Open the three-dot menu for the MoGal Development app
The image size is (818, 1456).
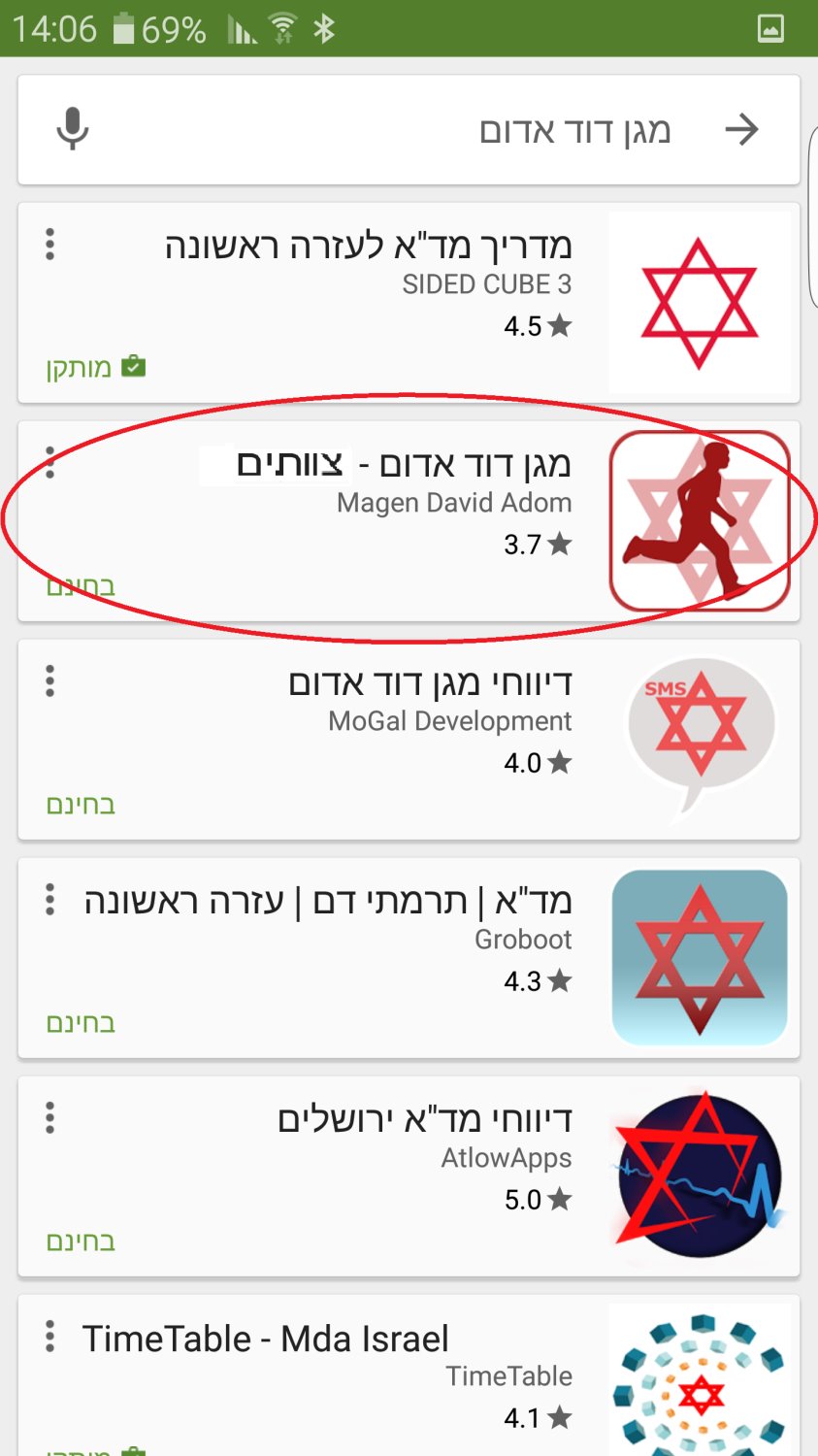[50, 680]
